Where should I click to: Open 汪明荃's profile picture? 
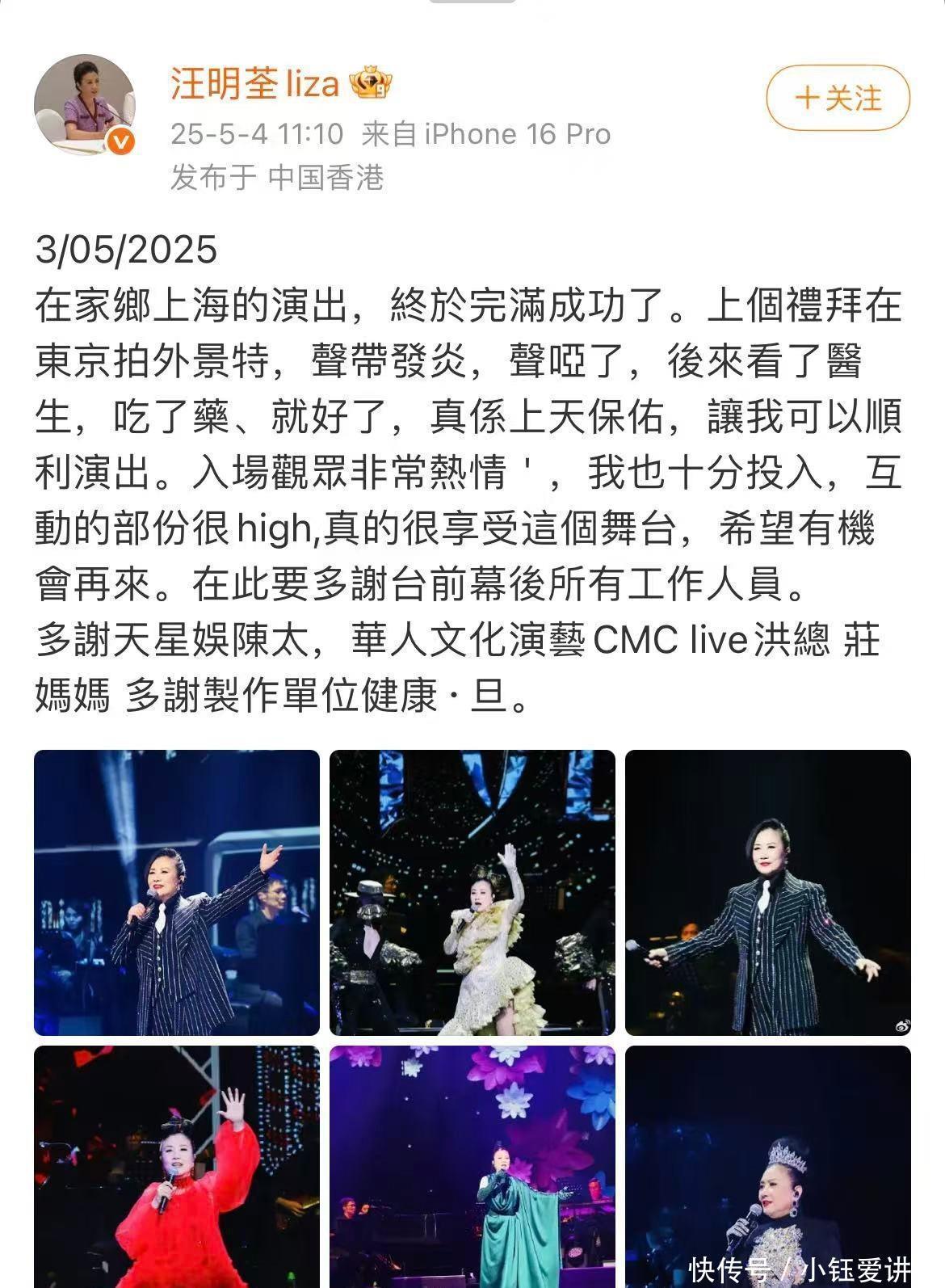(84, 104)
